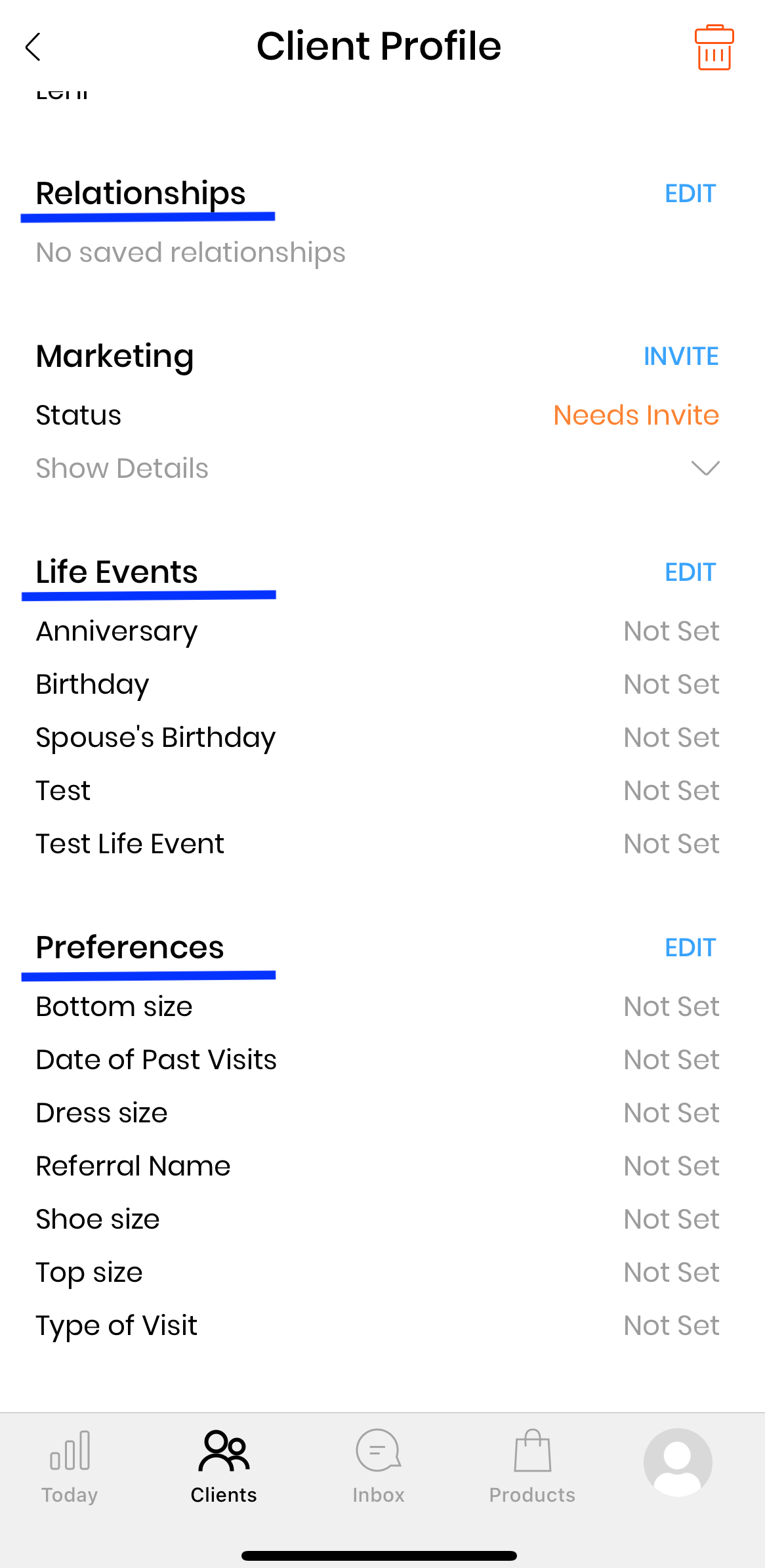
Task: Tap INVITE in Marketing section
Action: click(680, 356)
